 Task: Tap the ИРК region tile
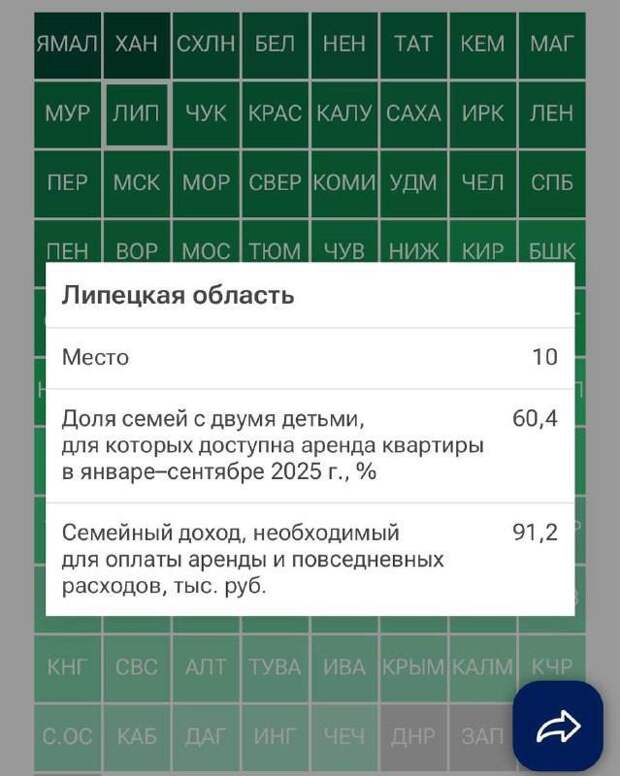point(482,114)
